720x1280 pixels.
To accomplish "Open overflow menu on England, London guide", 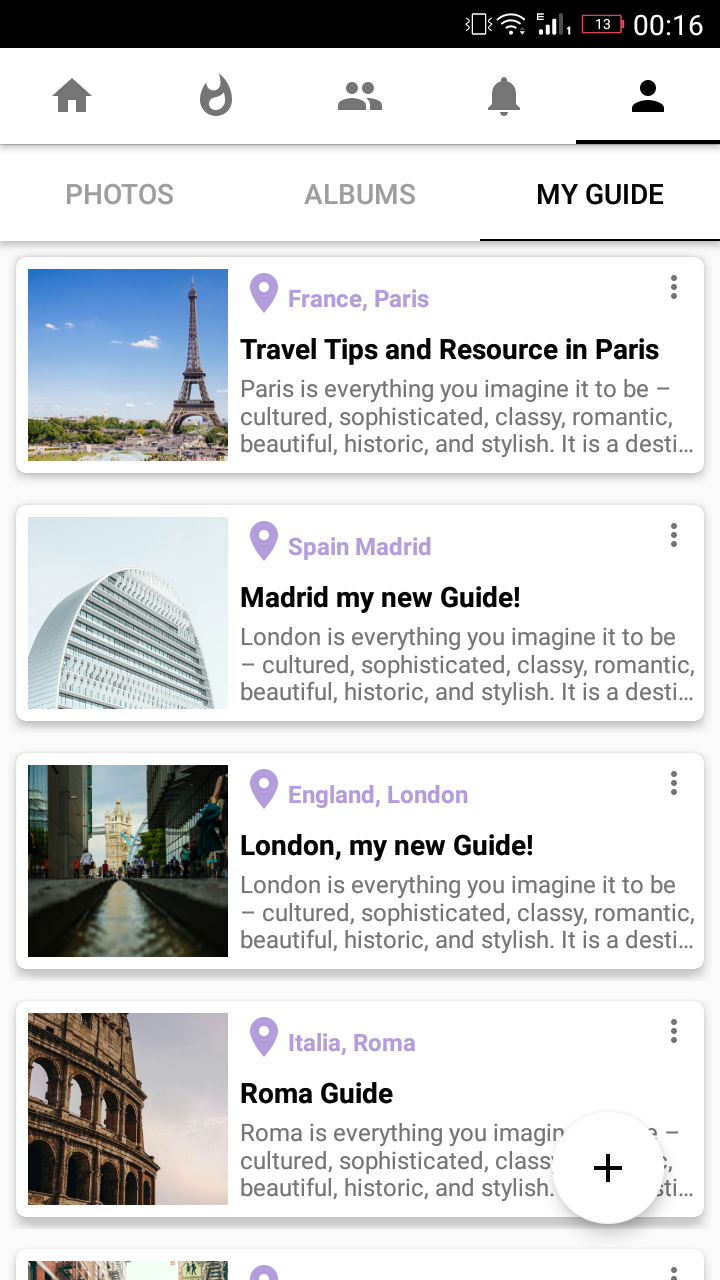I will point(674,784).
